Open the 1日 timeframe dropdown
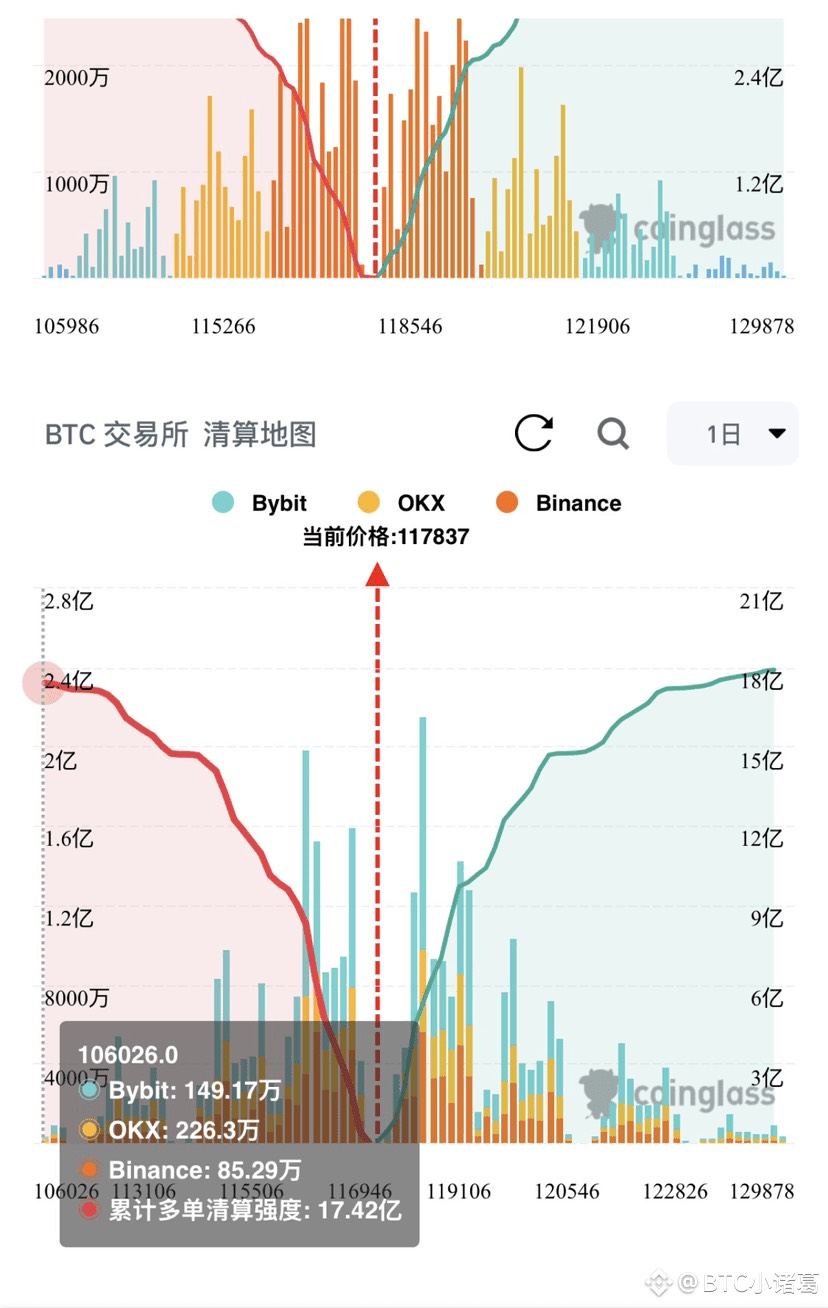Image resolution: width=828 pixels, height=1308 pixels. point(733,434)
